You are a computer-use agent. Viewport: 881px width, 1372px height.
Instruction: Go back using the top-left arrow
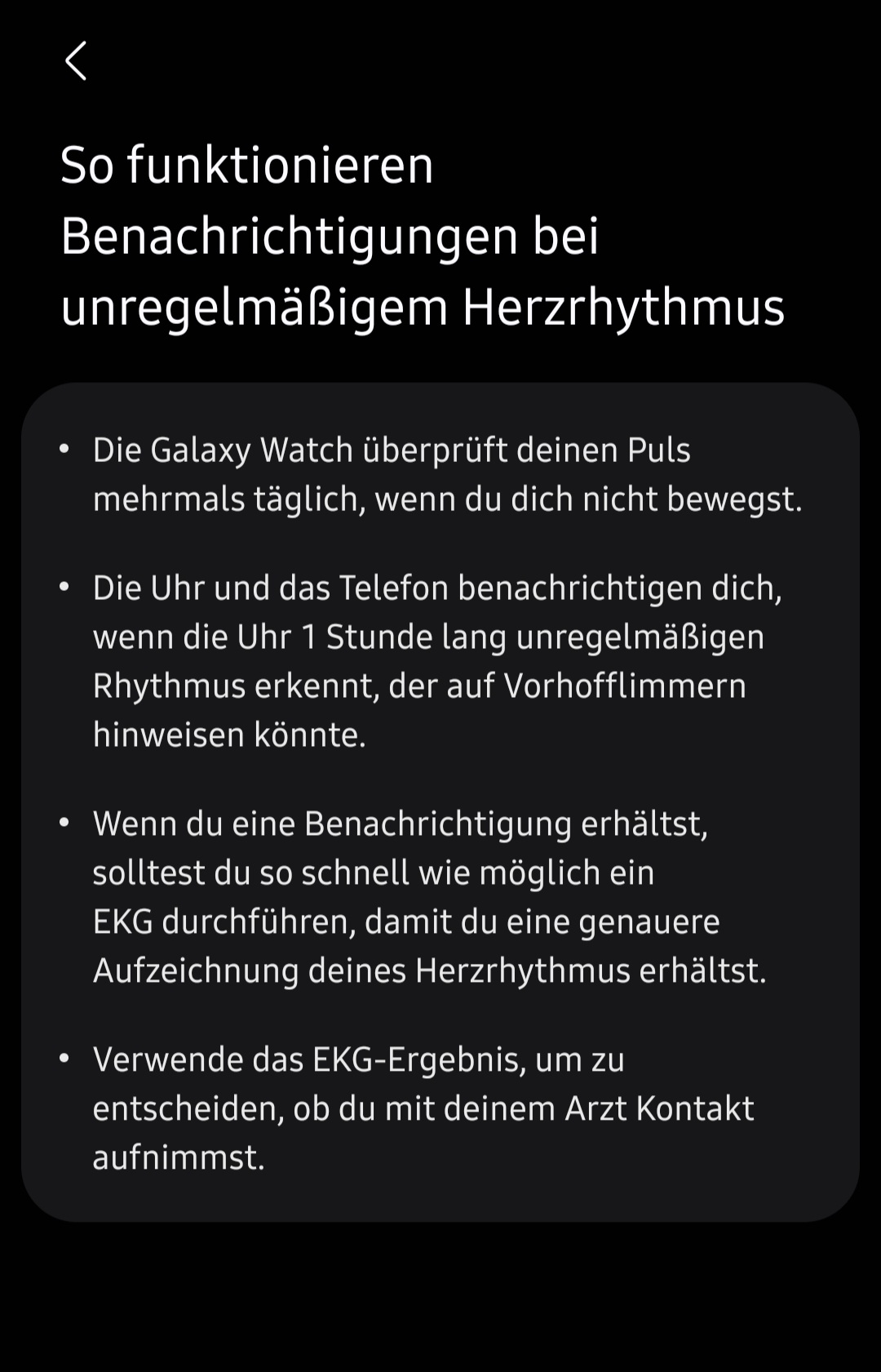click(76, 61)
